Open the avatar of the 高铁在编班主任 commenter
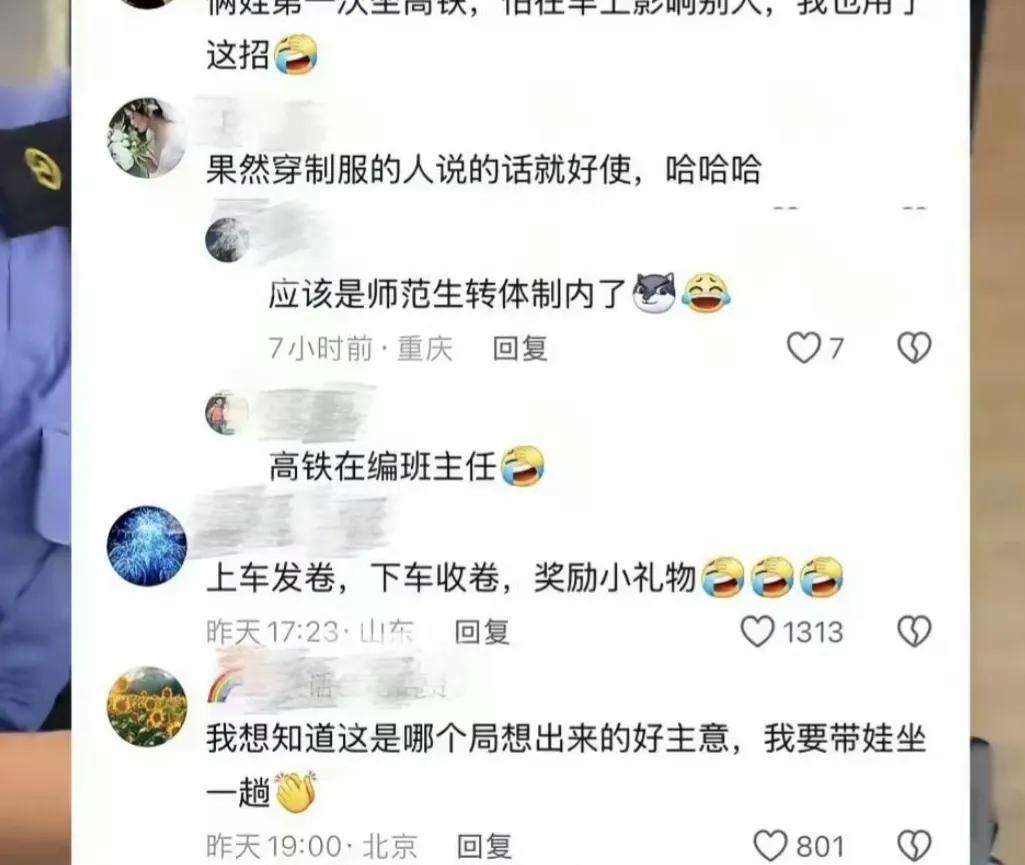1025x865 pixels. point(227,413)
